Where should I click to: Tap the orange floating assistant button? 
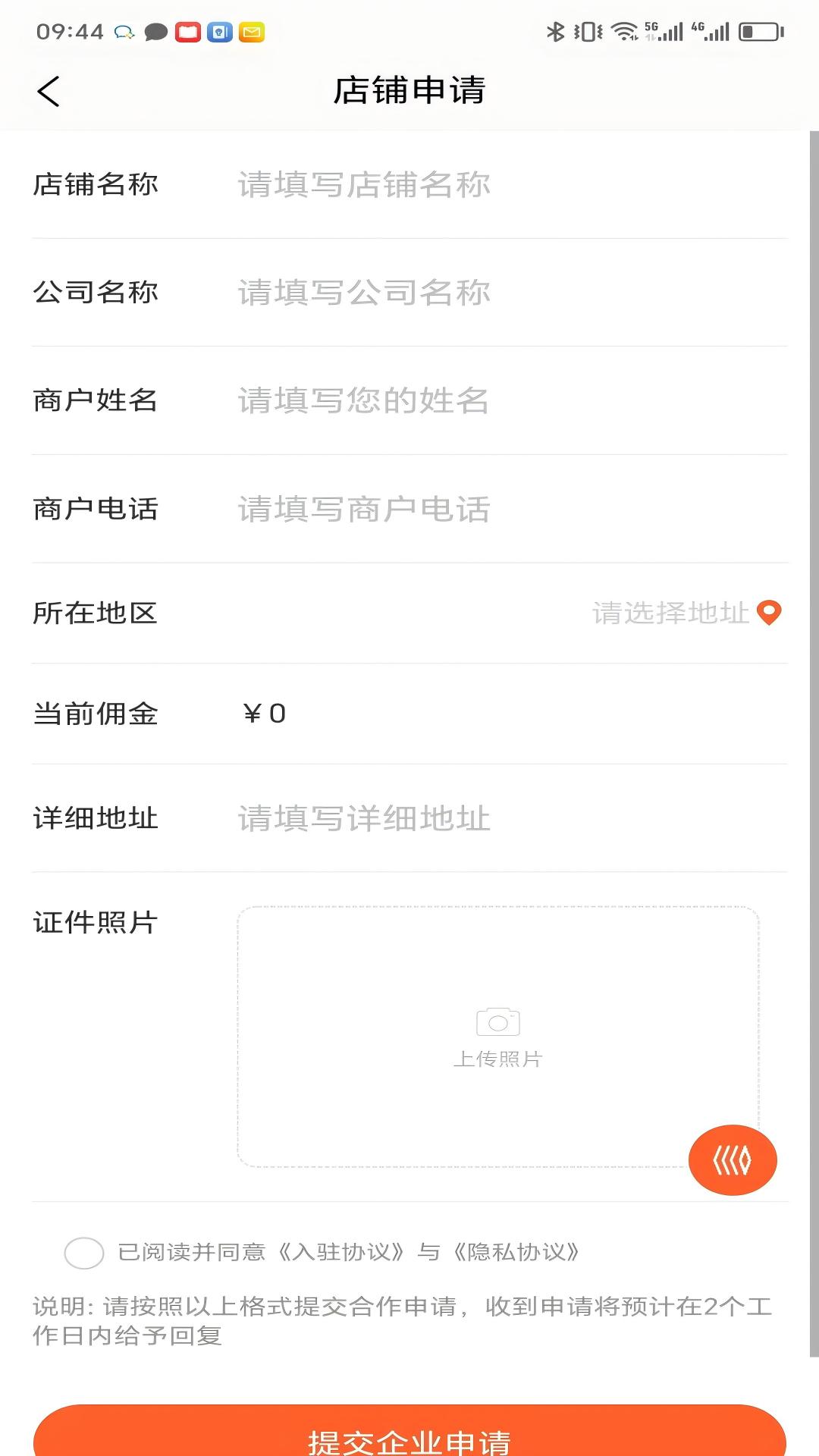(x=733, y=1160)
